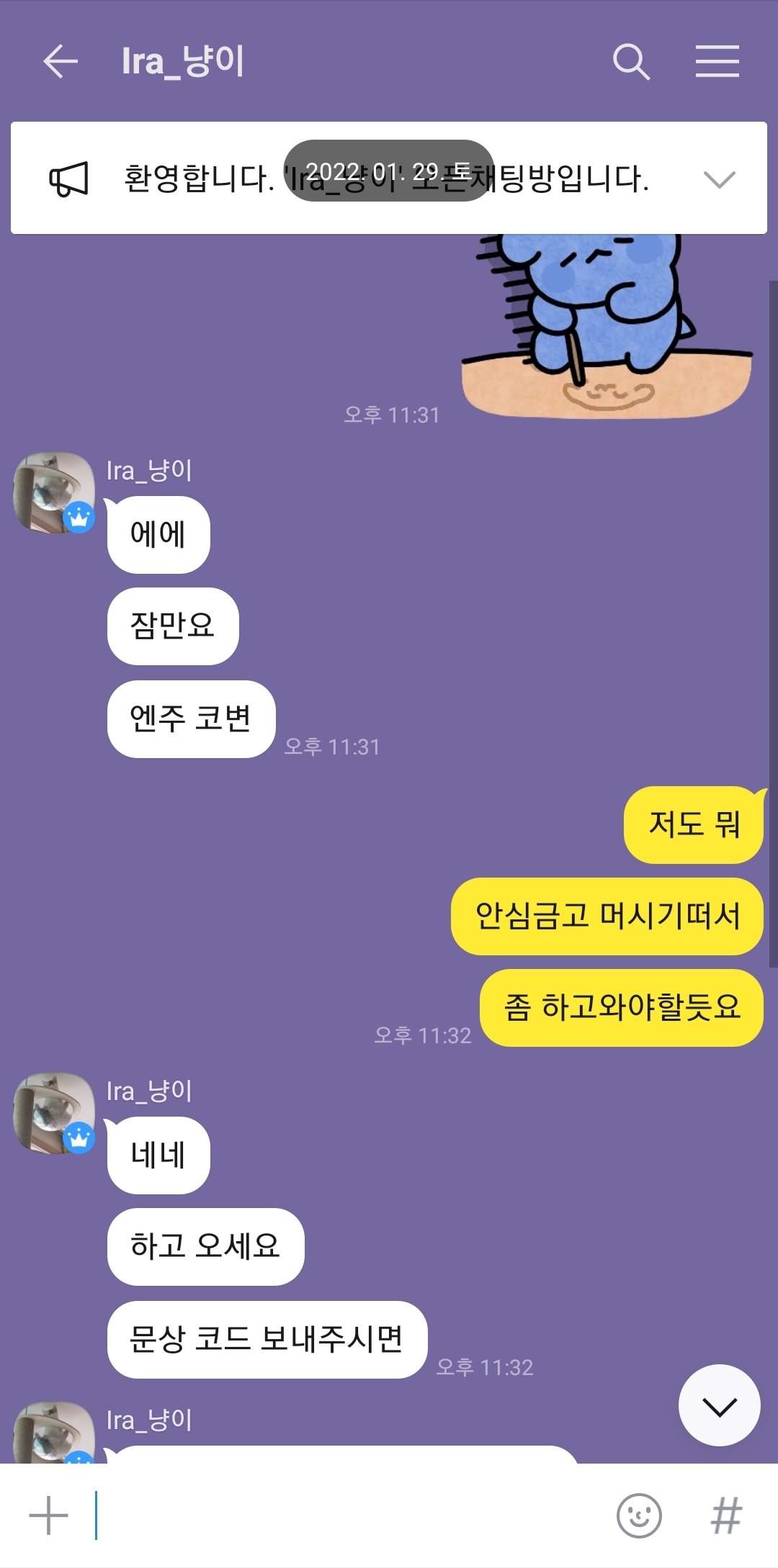This screenshot has width=778, height=1568.
Task: Open Ira_냥이's profile picture above 에에
Action: (x=54, y=493)
